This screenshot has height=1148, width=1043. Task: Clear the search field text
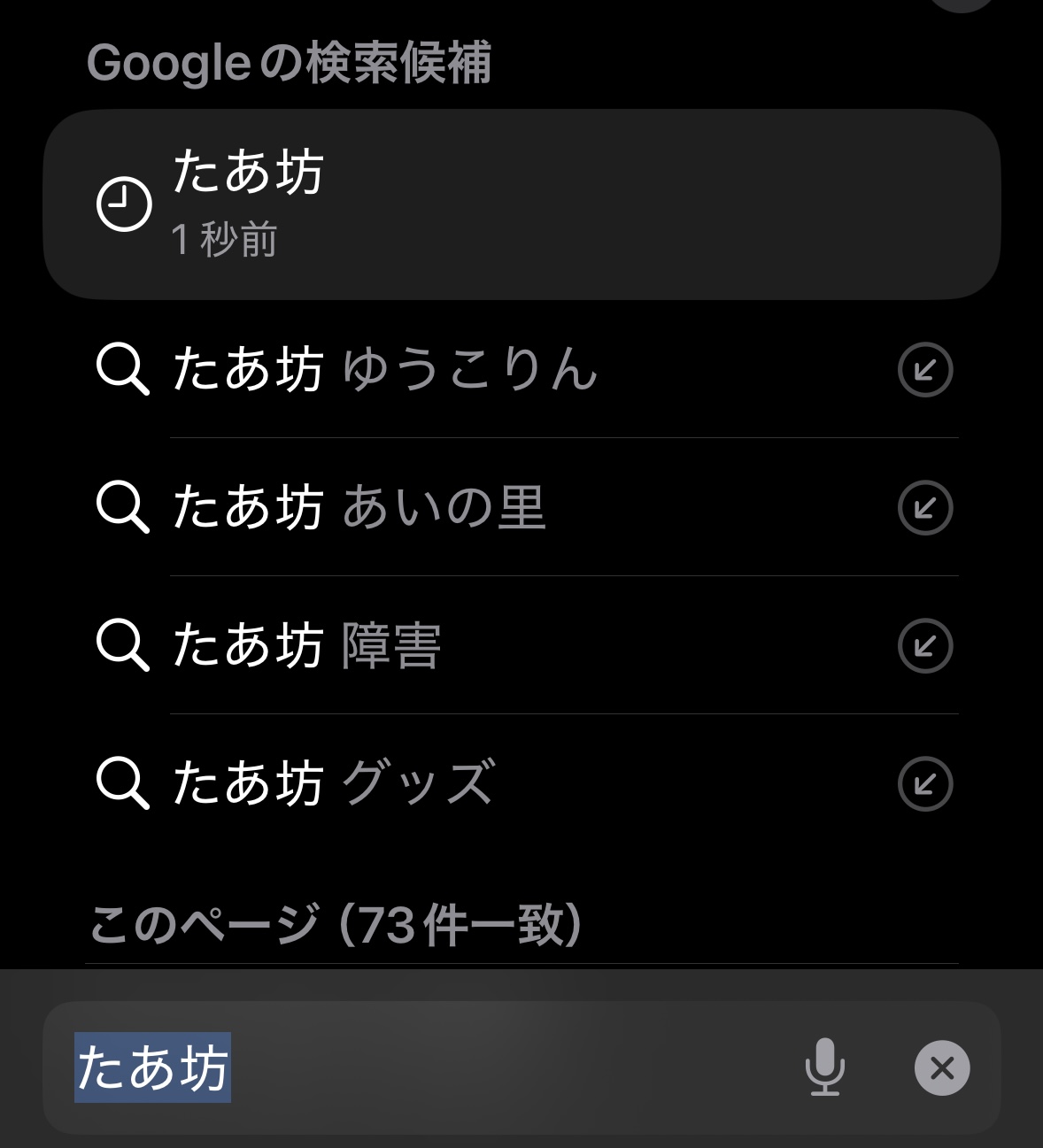[941, 1067]
